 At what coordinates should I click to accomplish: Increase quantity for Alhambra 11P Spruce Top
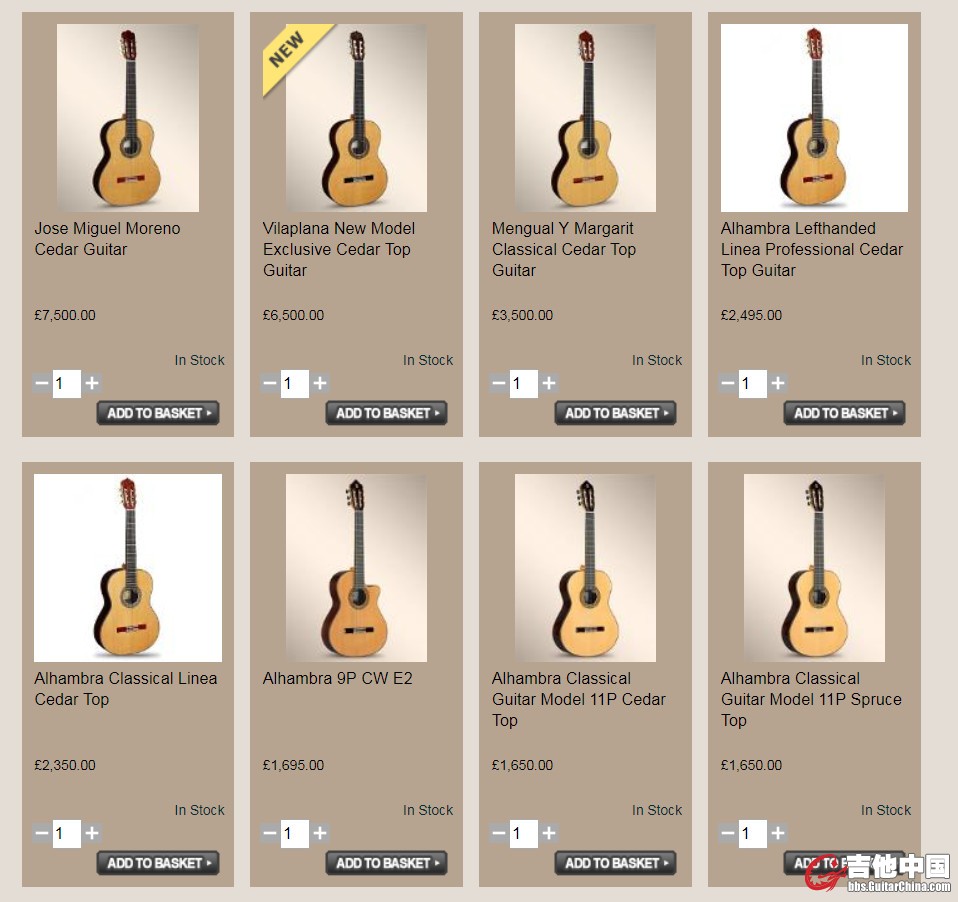[778, 833]
